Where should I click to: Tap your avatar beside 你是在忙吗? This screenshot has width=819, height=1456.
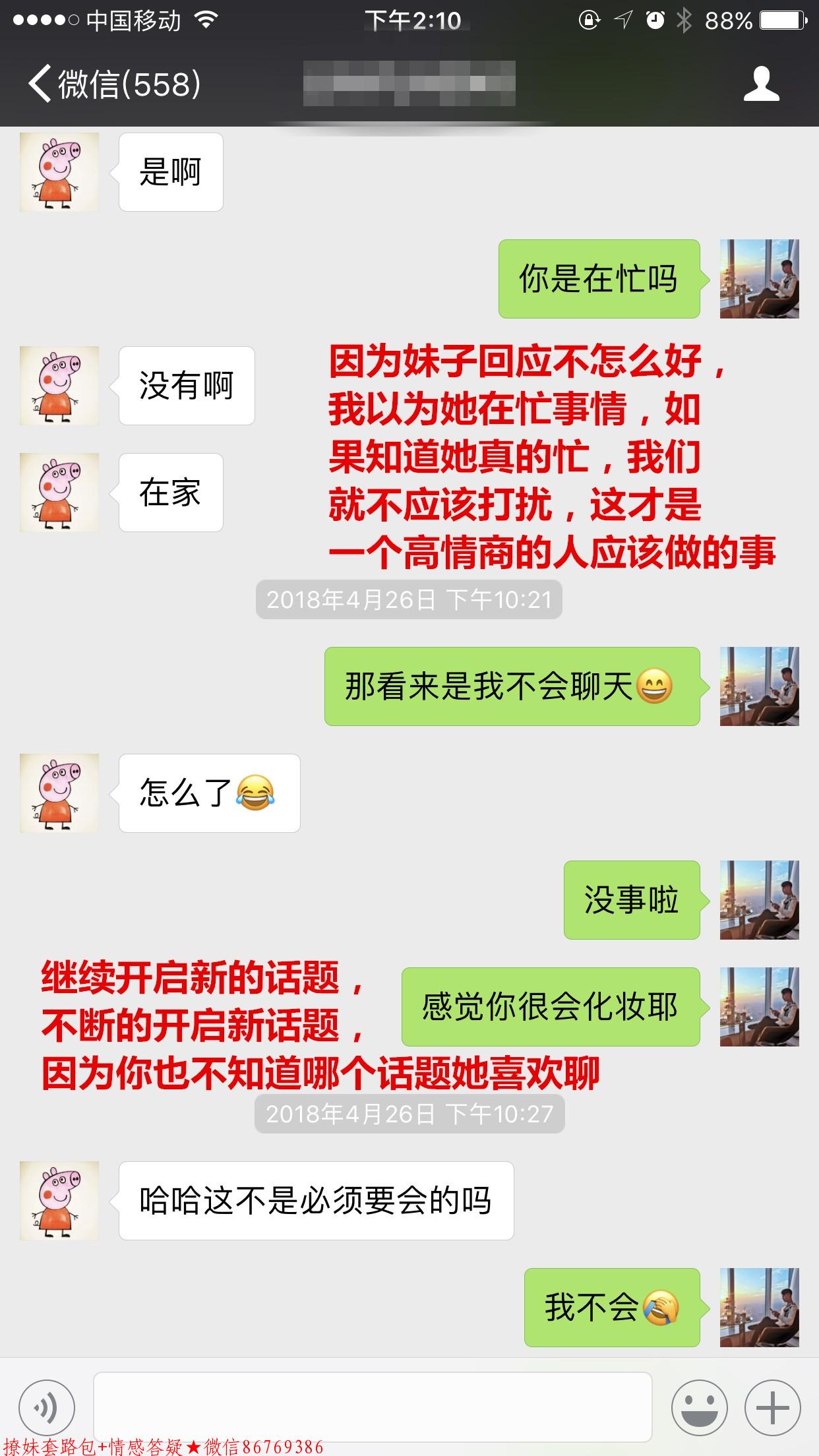pos(759,279)
